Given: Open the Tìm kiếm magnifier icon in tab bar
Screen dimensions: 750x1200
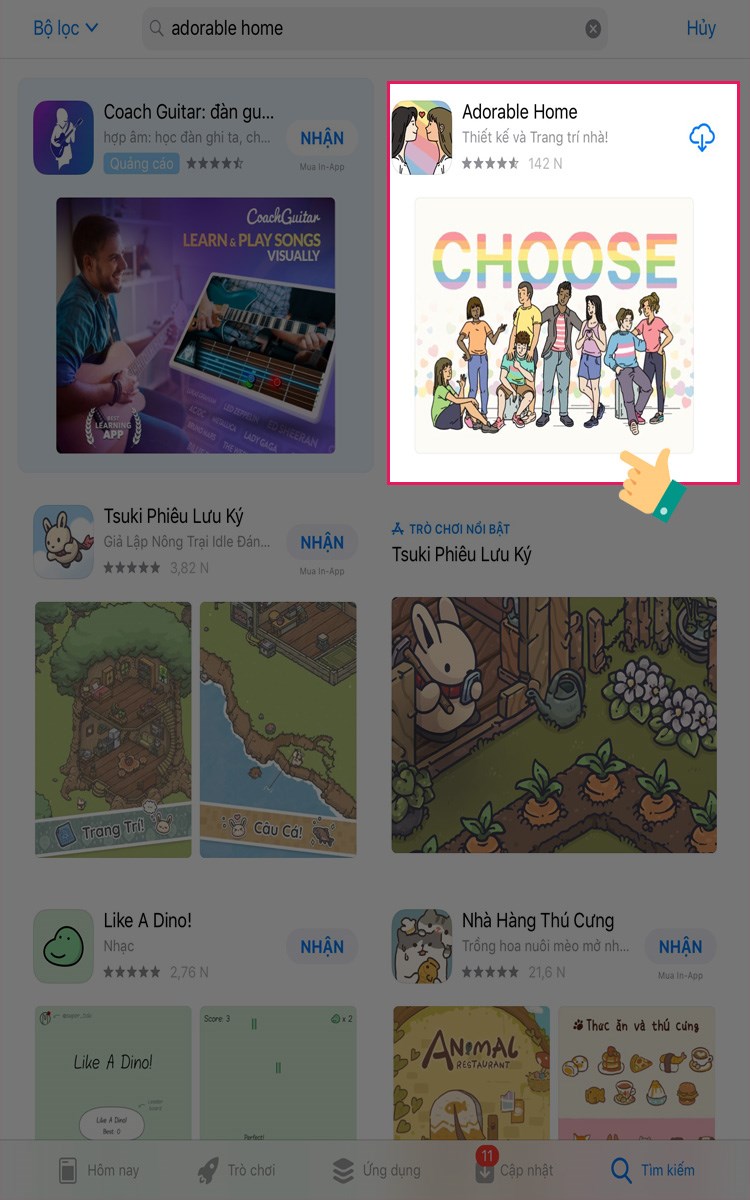Looking at the screenshot, I should point(620,1169).
